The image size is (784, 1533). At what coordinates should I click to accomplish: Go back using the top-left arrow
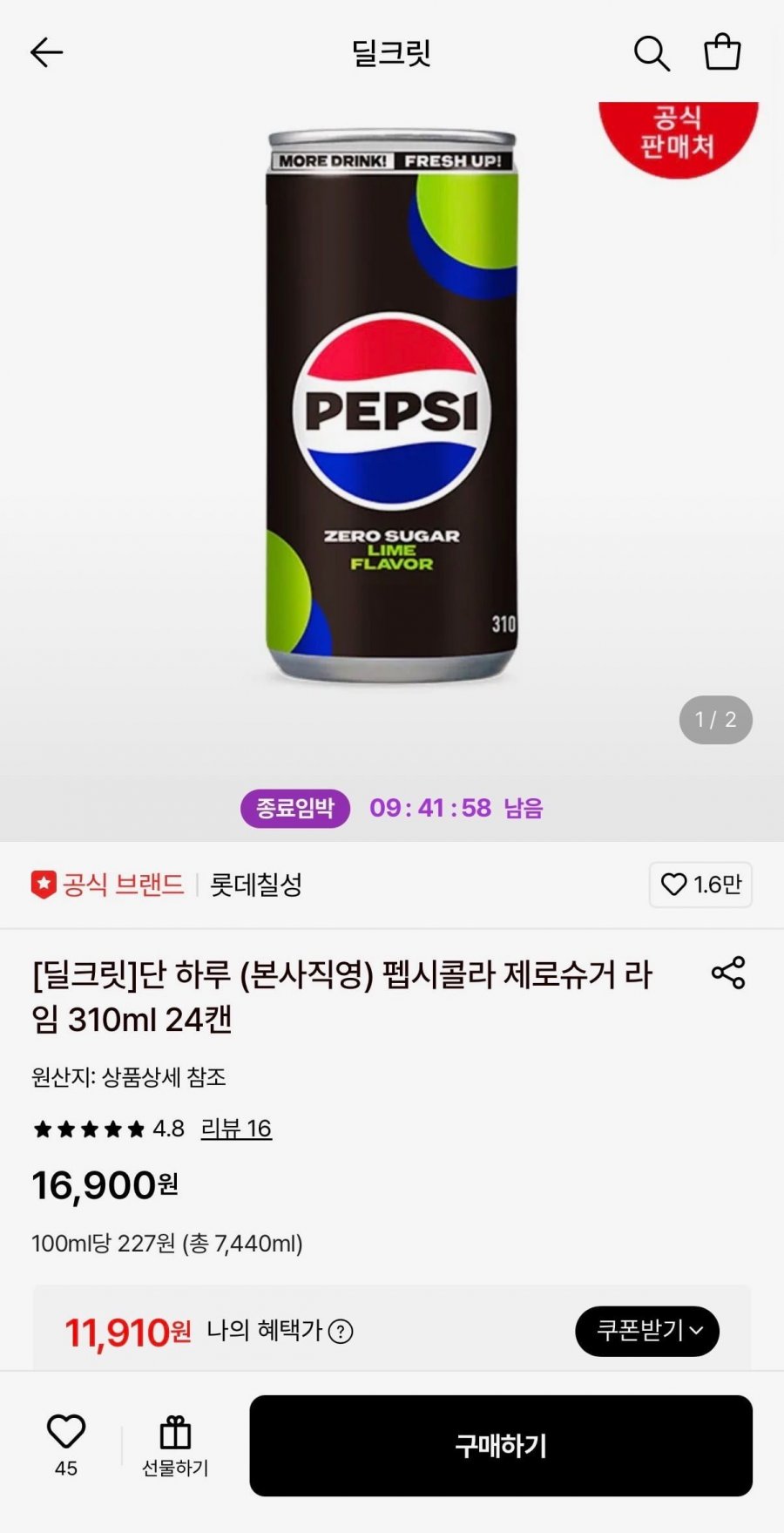tap(46, 52)
